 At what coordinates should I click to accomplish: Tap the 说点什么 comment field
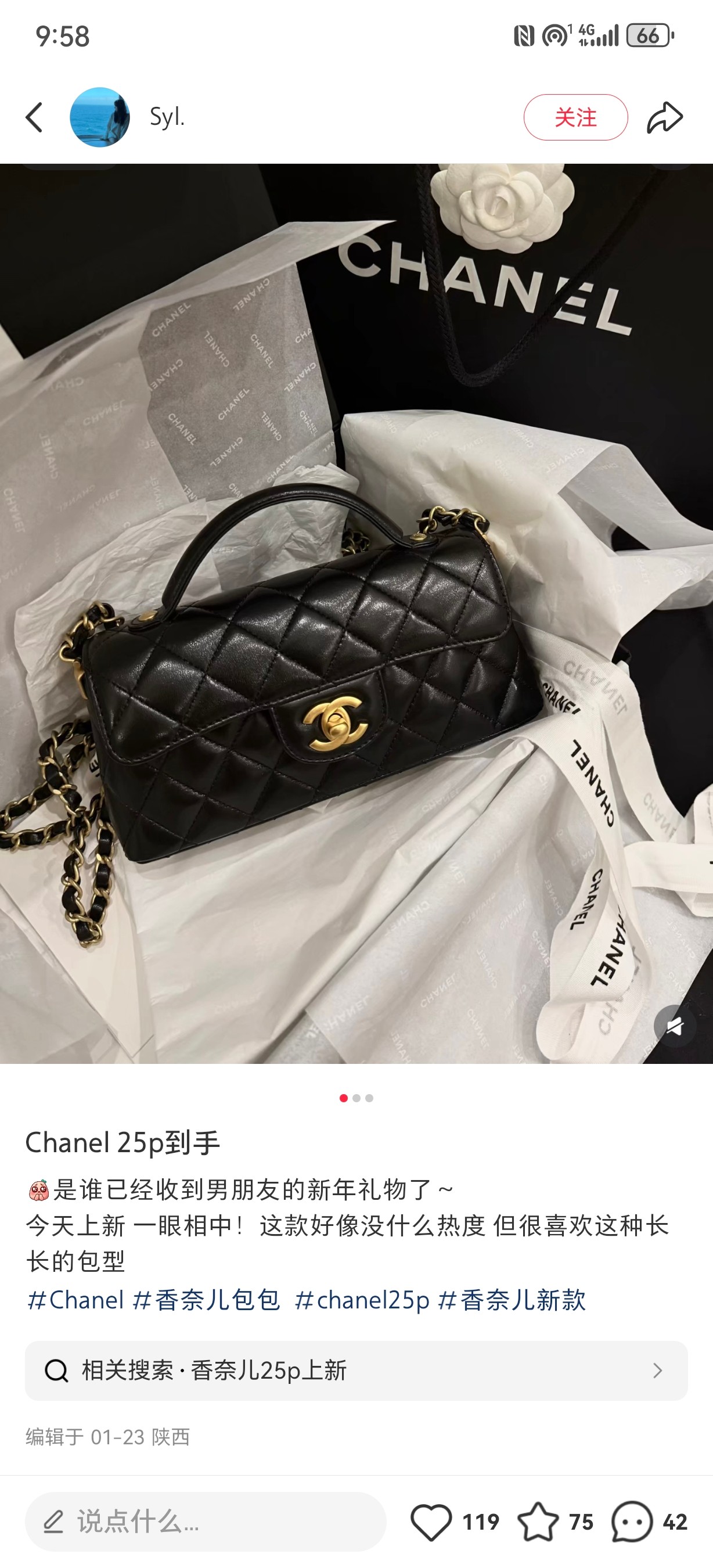206,1522
